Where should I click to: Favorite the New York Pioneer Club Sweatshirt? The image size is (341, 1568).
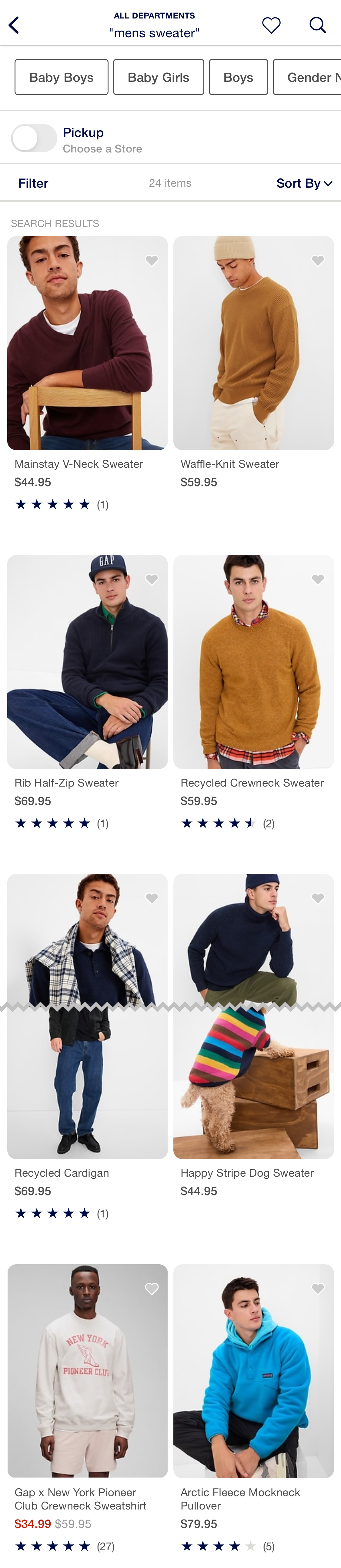click(152, 1289)
